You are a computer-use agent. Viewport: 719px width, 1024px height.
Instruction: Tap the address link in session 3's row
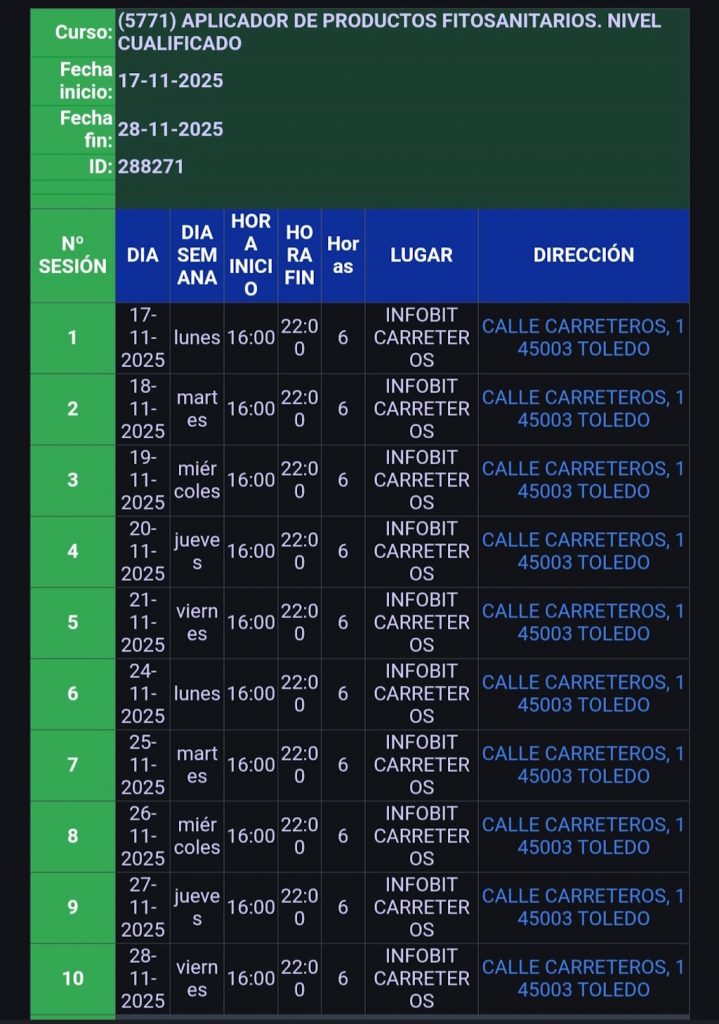tap(583, 479)
